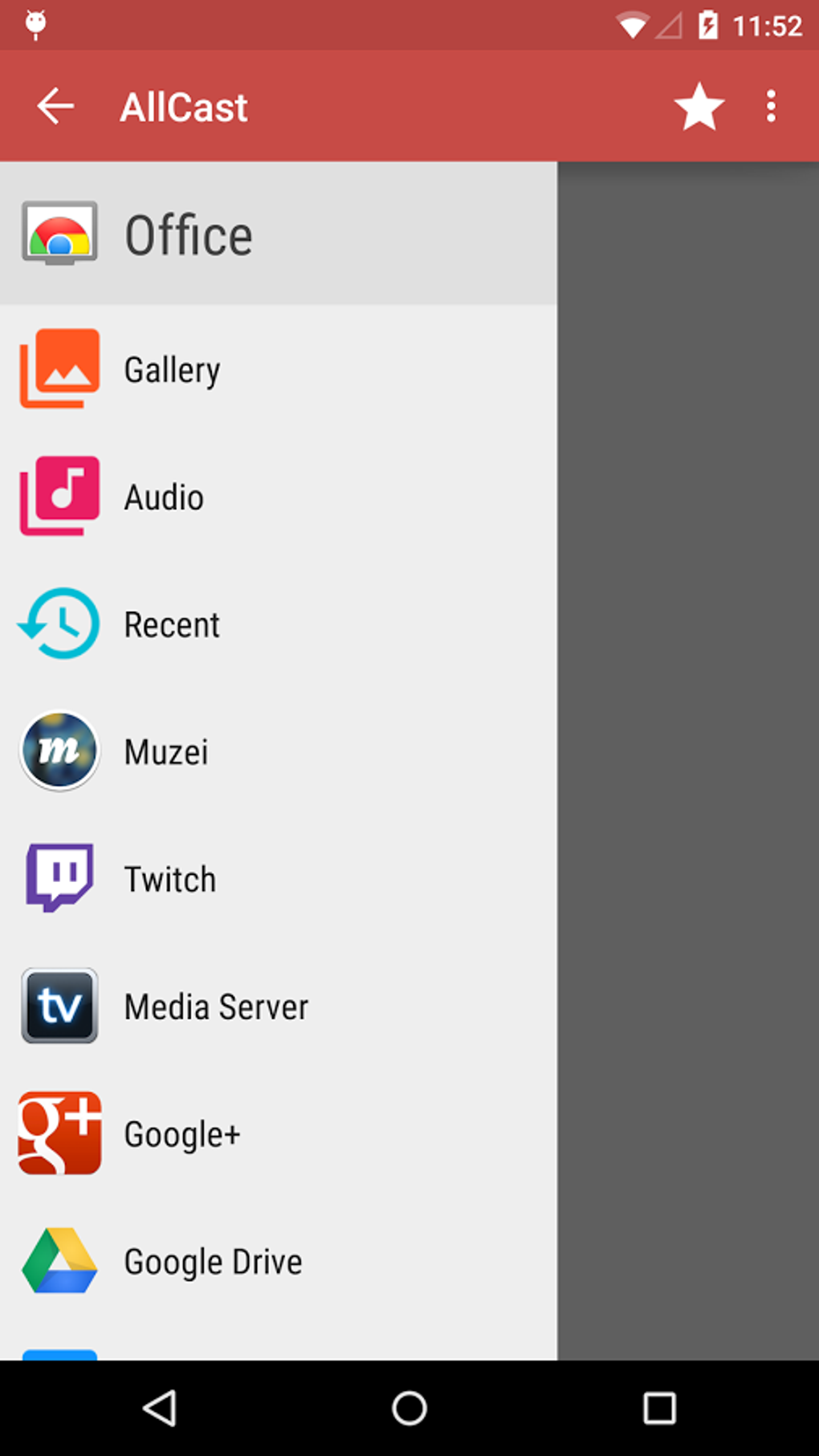Tap the AllCast title text
Screen dimensions: 819x1456
(183, 105)
